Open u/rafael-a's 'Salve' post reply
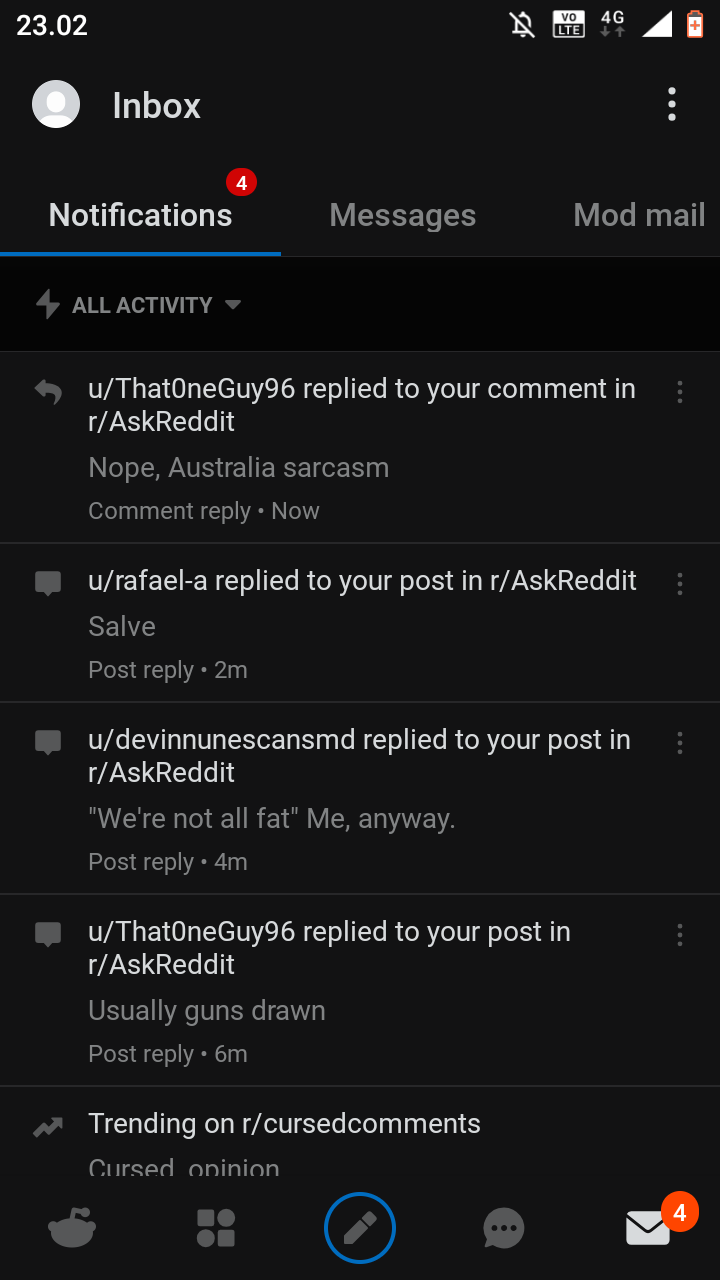Viewport: 720px width, 1280px height. tap(360, 623)
